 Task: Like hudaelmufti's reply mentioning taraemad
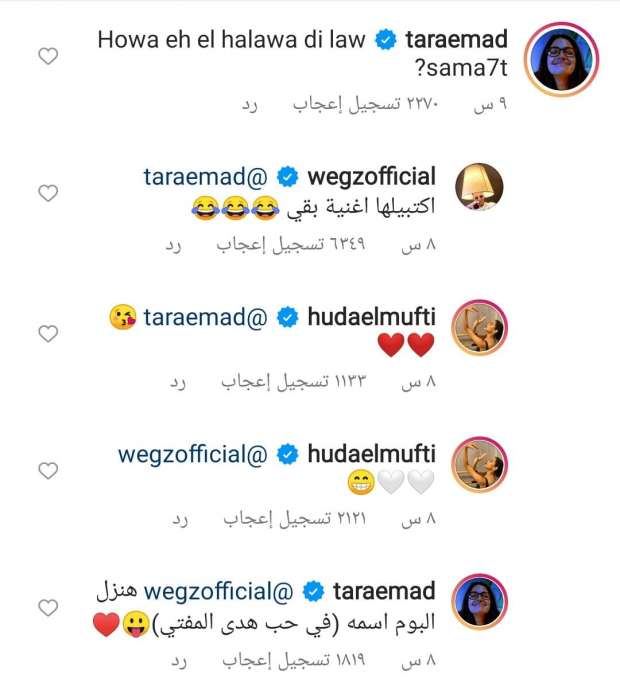(x=47, y=334)
